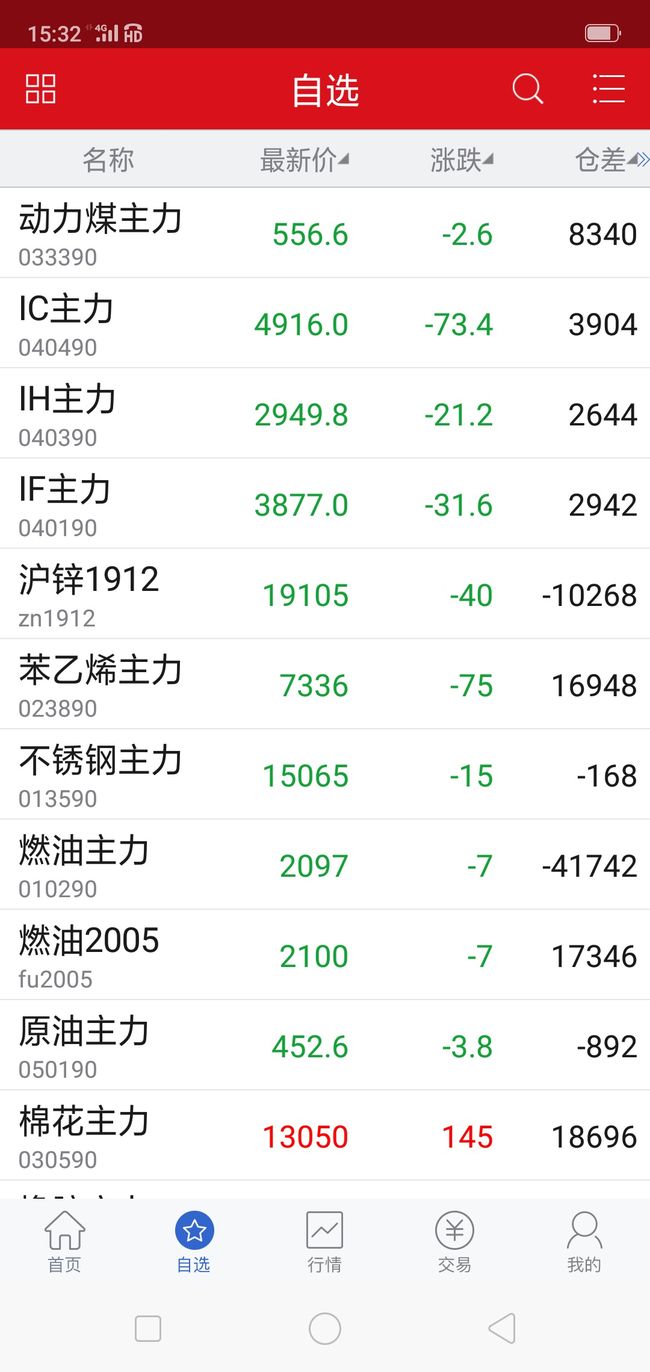Sort by 最新价 column
The image size is (650, 1372).
point(304,160)
